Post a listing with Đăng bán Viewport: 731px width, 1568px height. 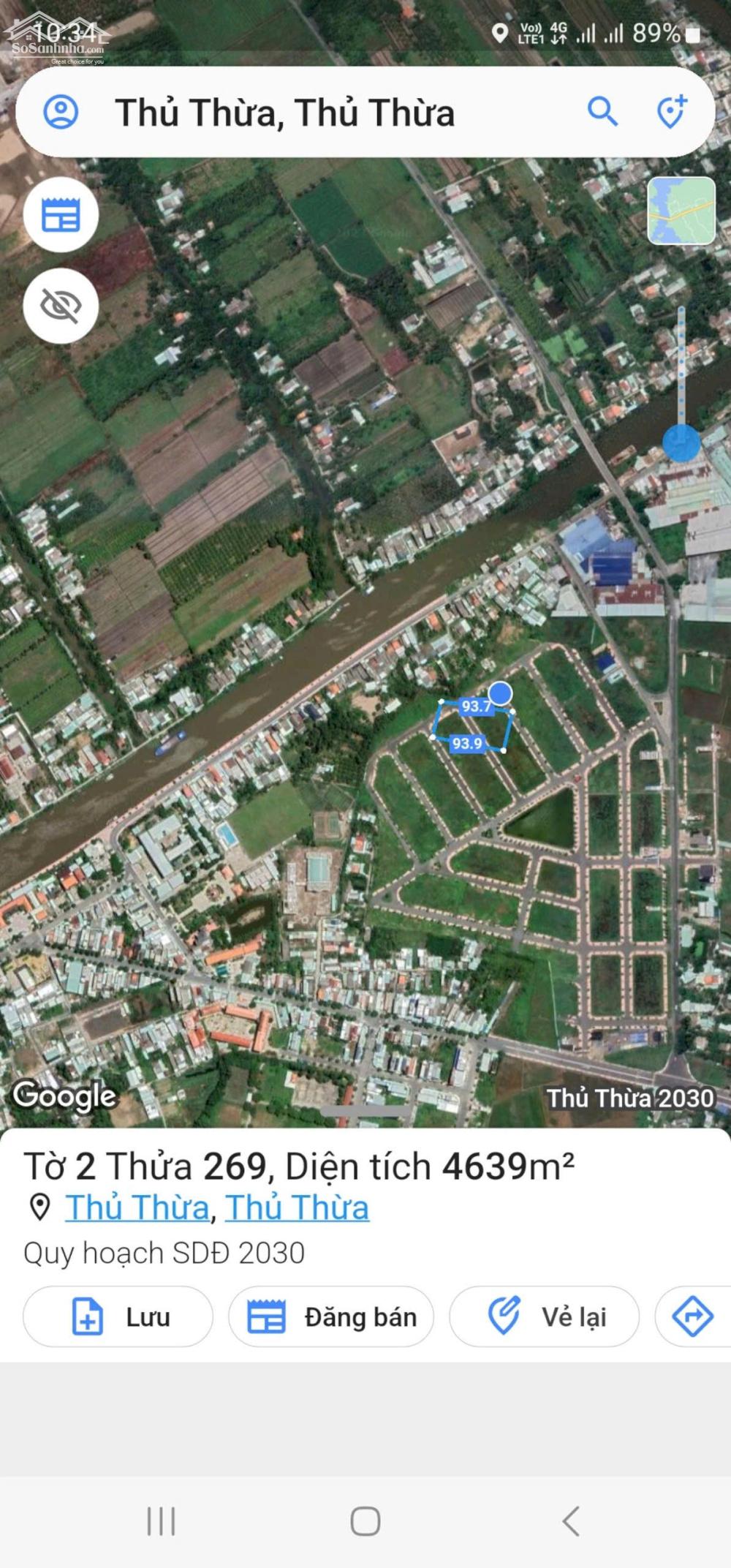331,1317
